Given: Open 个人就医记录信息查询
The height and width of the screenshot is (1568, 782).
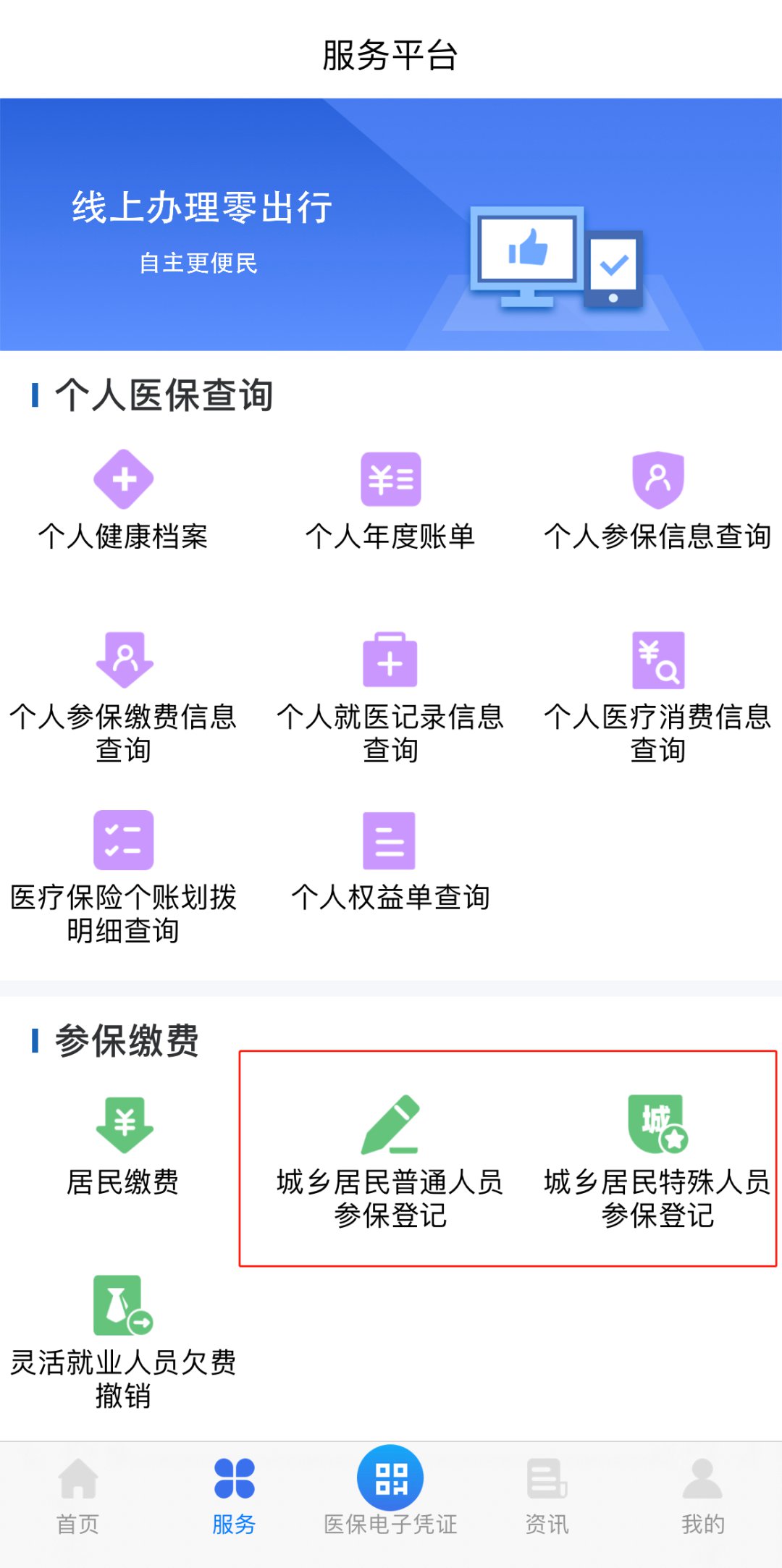Looking at the screenshot, I should [390, 695].
